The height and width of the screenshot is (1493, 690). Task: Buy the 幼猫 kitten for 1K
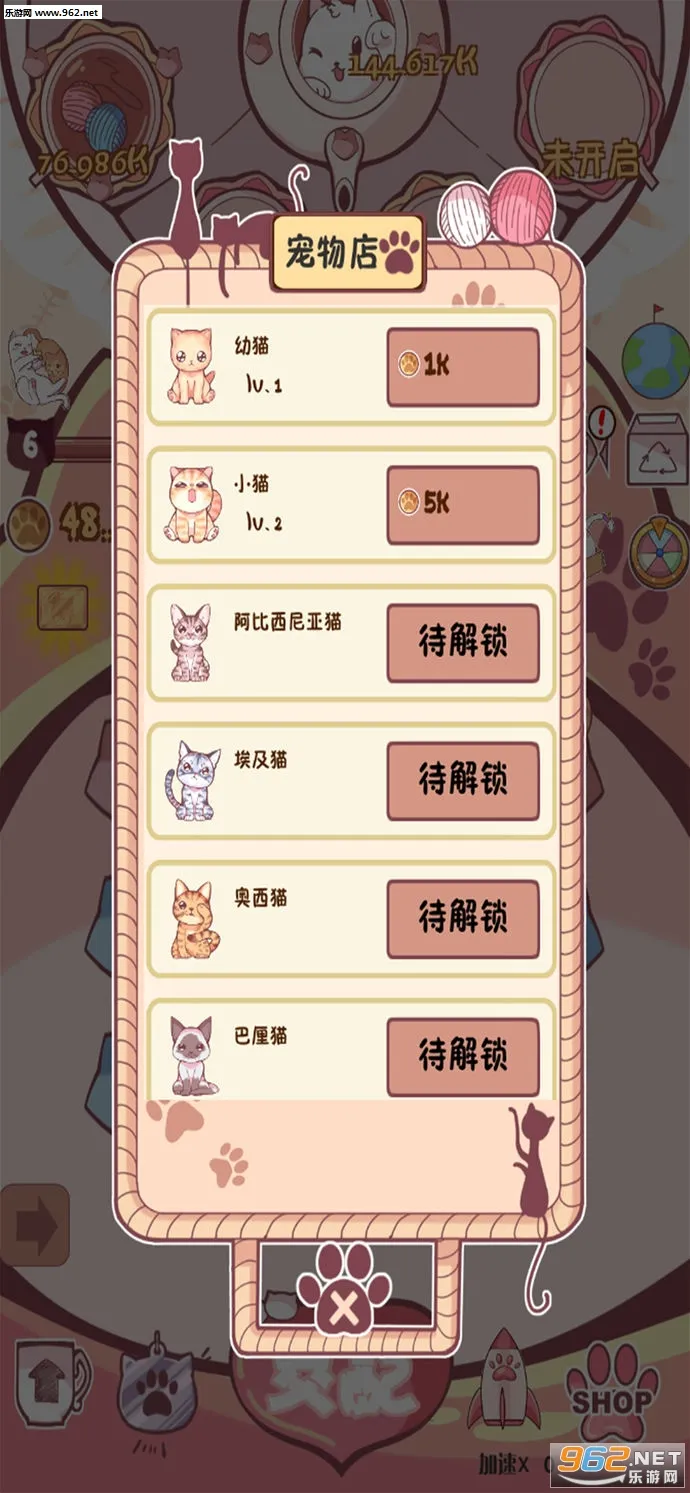pos(463,366)
